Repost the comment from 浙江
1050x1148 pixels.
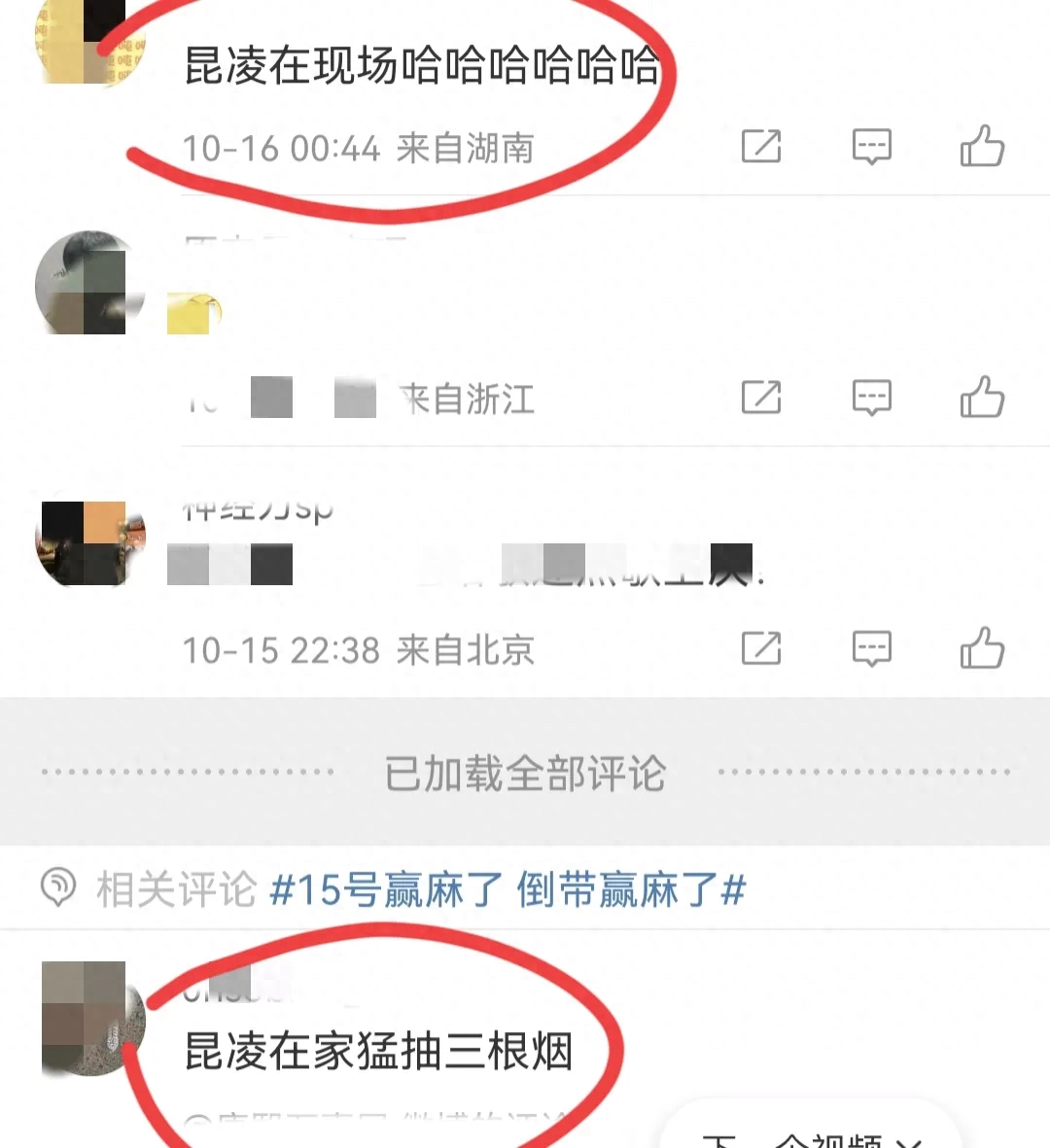[x=761, y=398]
